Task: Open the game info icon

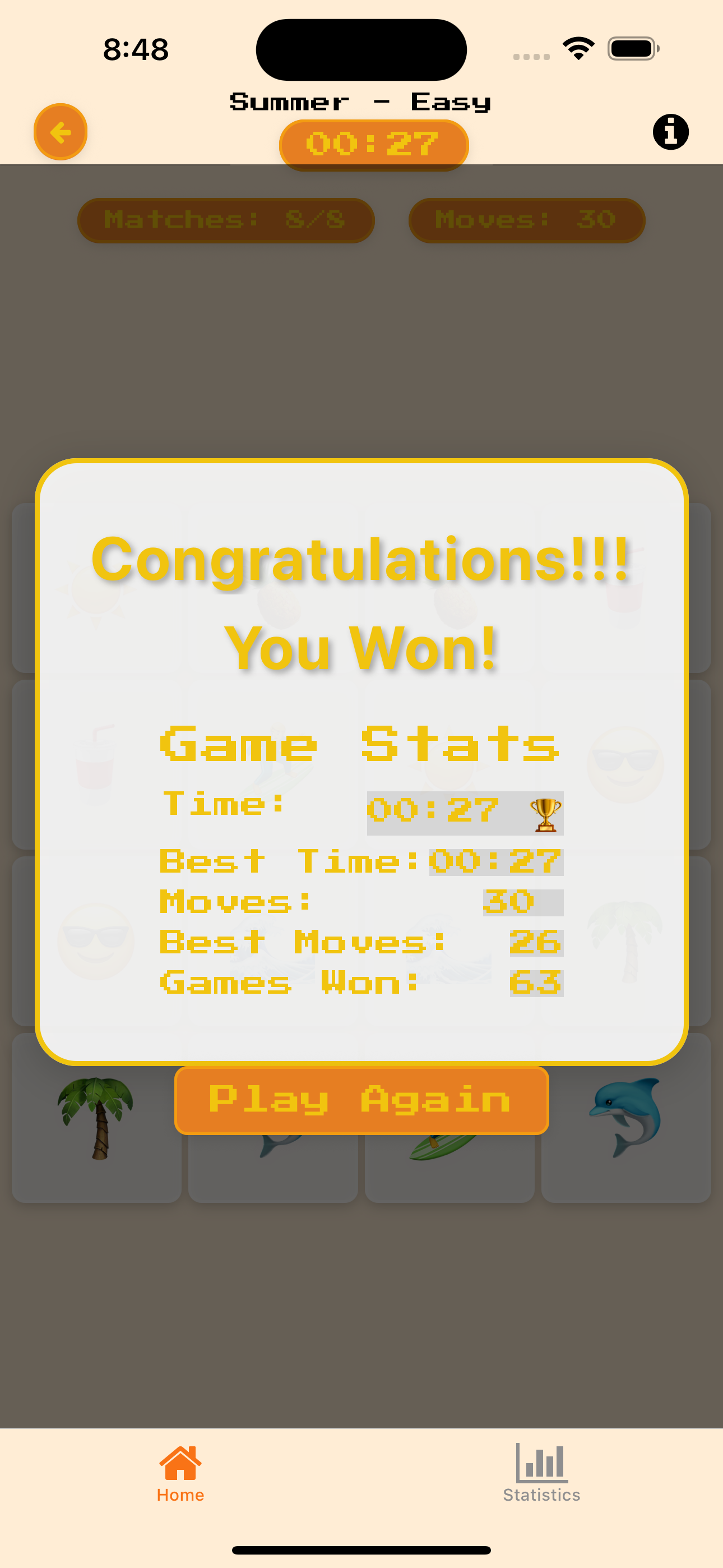Action: tap(670, 132)
